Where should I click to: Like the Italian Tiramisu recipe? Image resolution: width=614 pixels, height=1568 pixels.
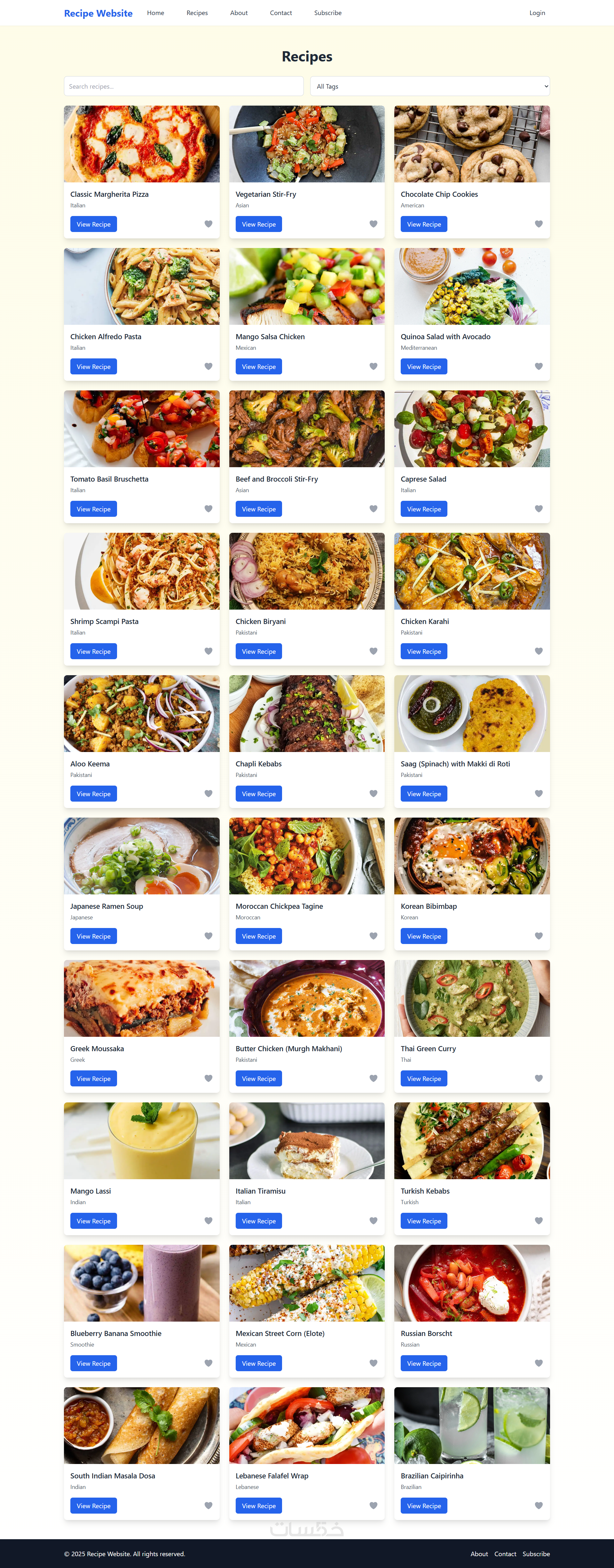[374, 1221]
